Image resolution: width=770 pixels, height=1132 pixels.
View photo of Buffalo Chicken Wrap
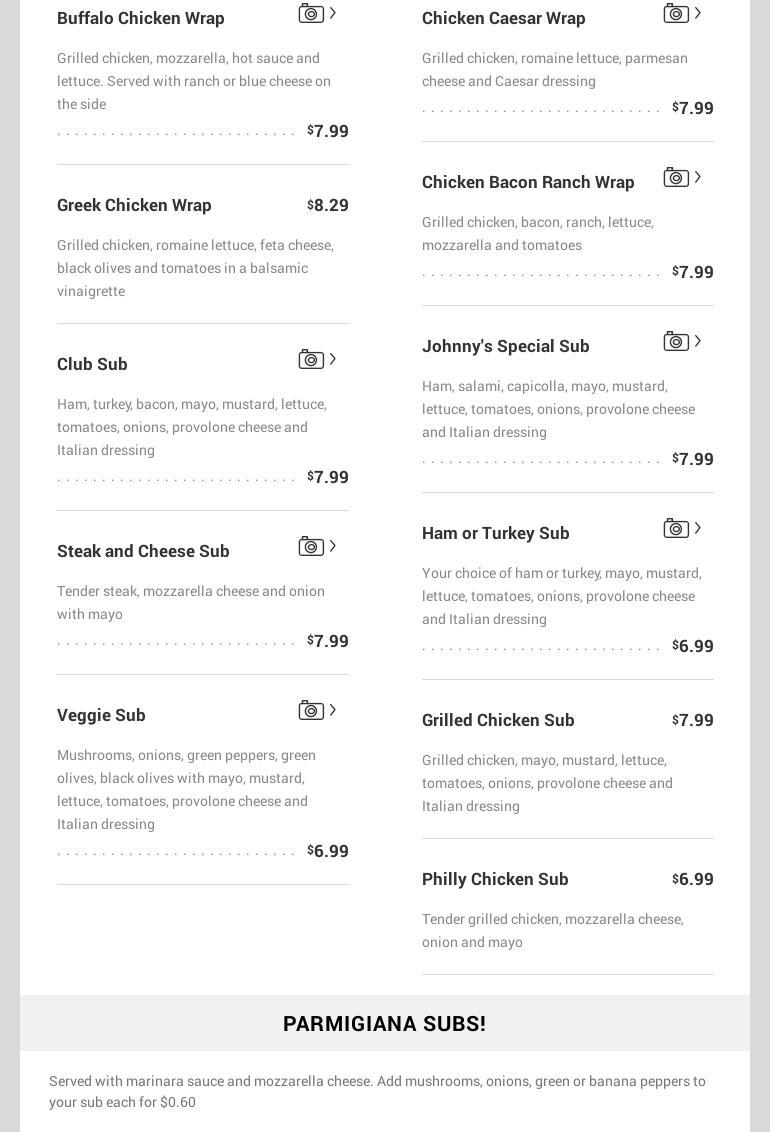tap(312, 14)
